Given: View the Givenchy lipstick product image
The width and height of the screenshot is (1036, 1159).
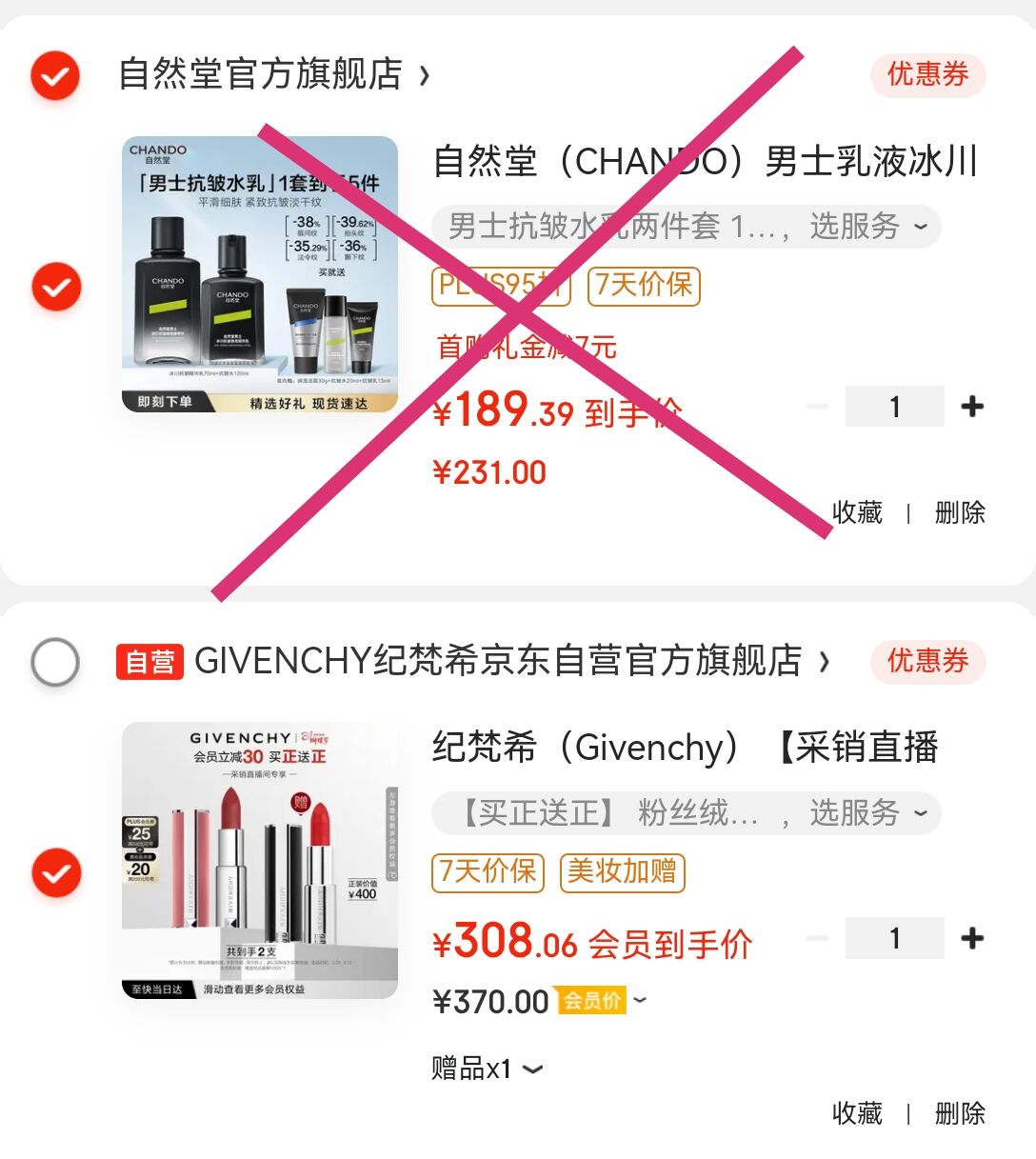Looking at the screenshot, I should [259, 860].
